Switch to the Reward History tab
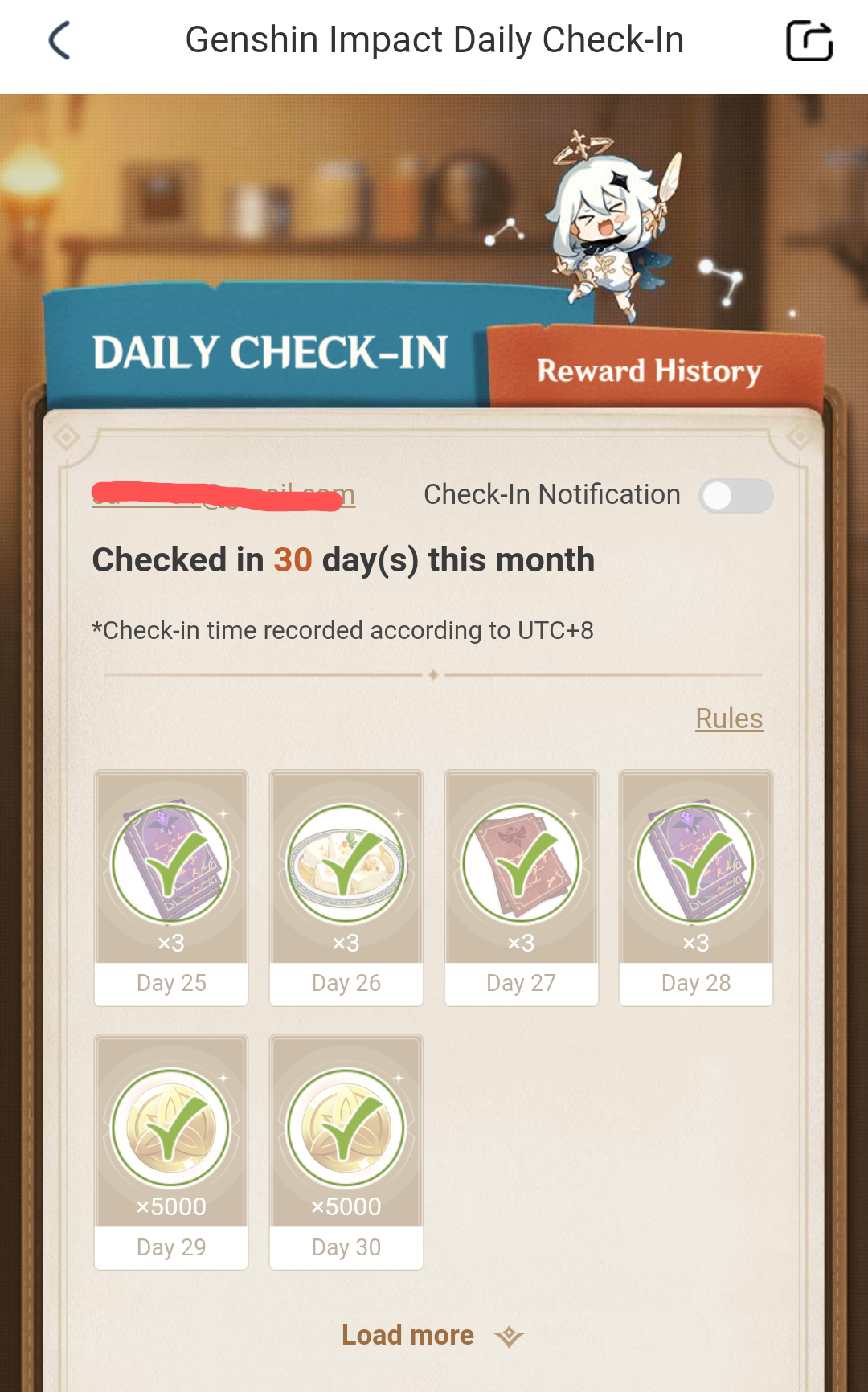 point(649,371)
